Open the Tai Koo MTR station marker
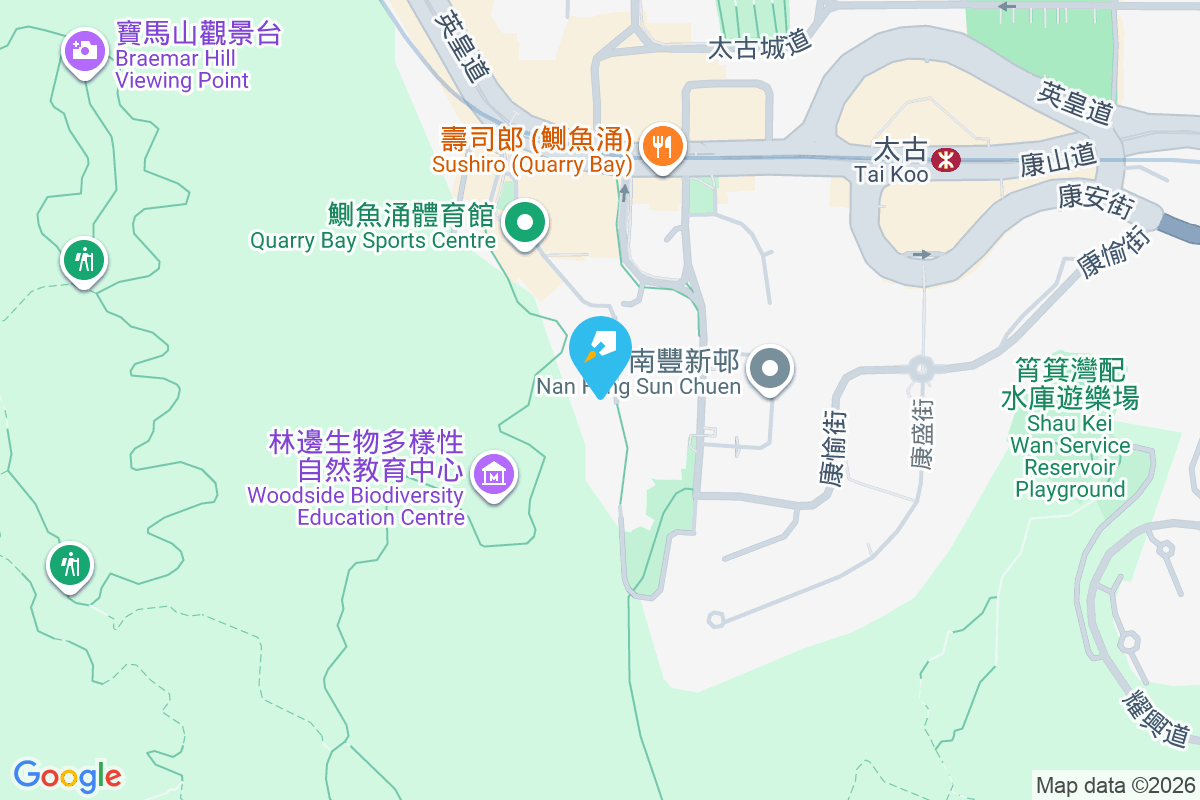Screen dimensions: 1200x800 coord(943,158)
